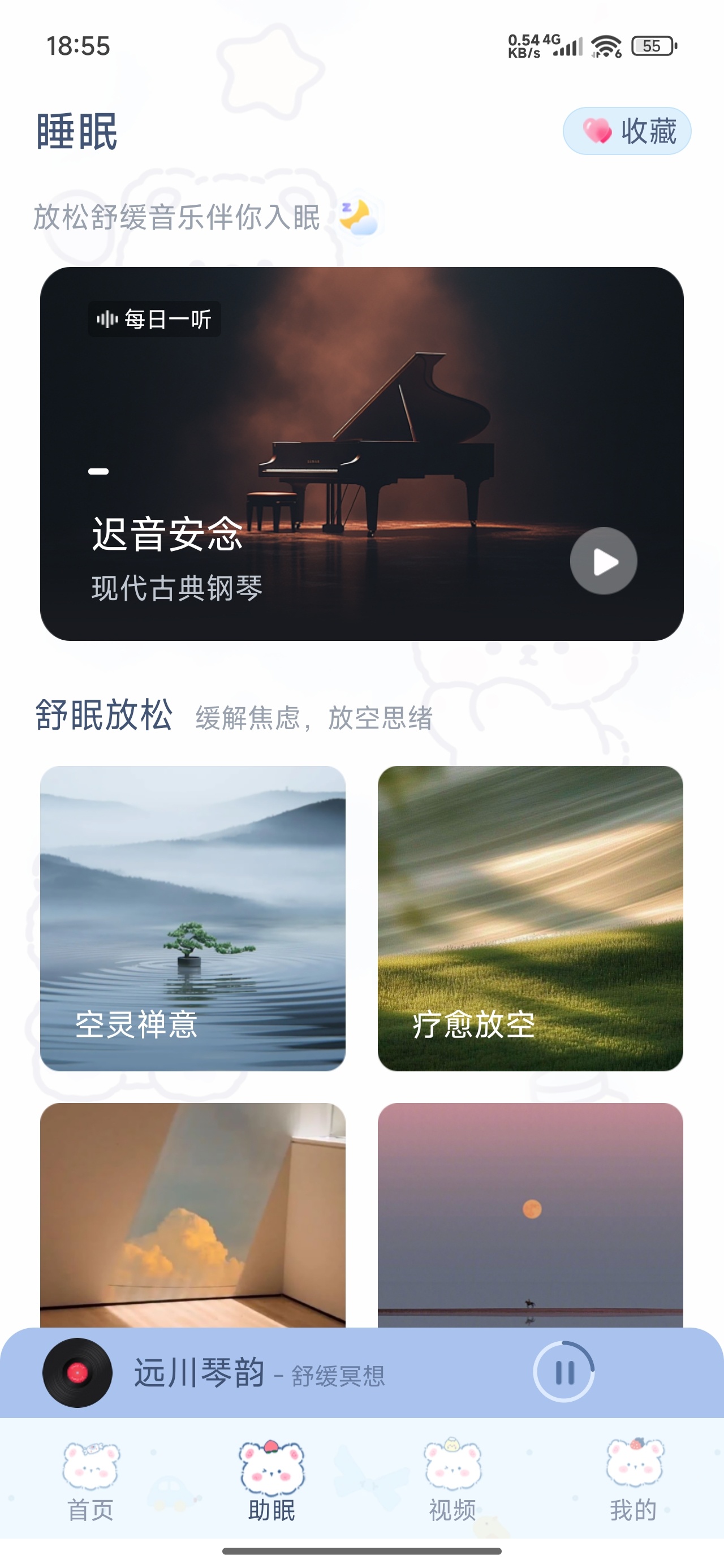Open the vinyl record now-playing icon

[77, 1372]
